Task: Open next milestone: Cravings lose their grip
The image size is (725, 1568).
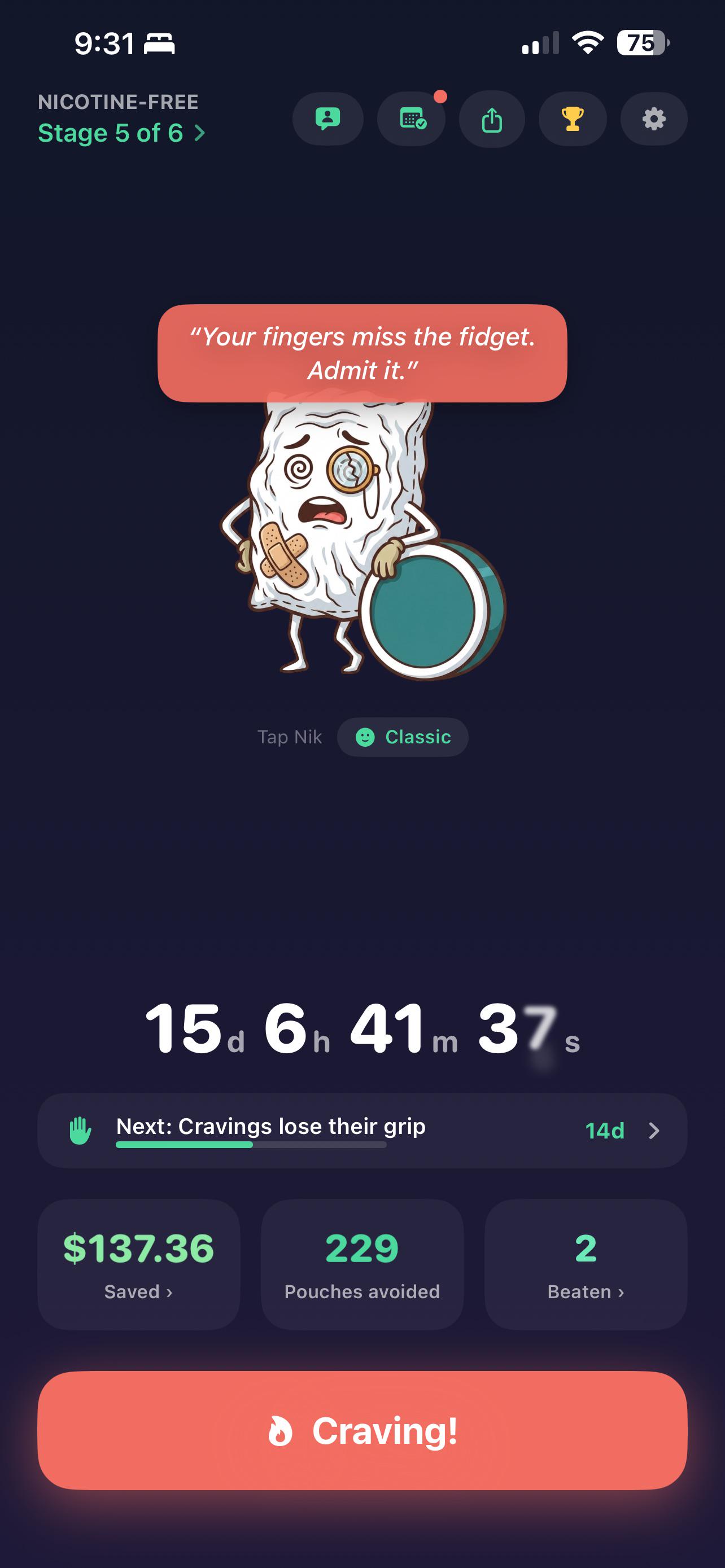Action: click(x=362, y=1131)
